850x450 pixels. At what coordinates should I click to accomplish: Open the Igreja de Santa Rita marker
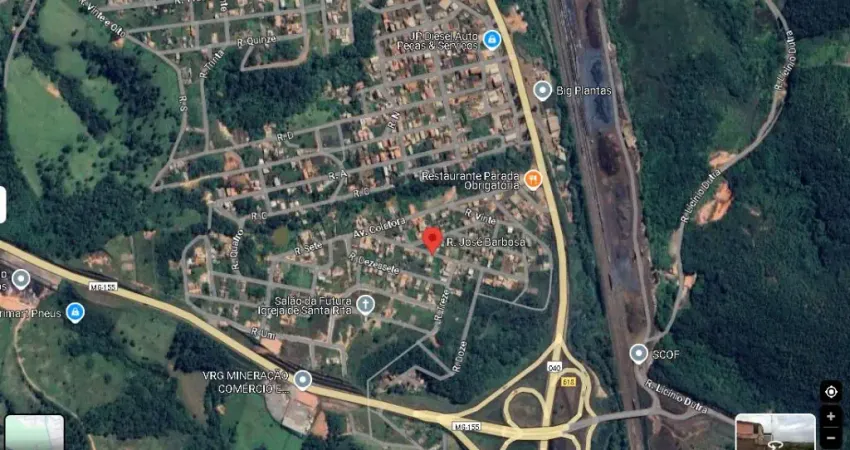(x=365, y=304)
